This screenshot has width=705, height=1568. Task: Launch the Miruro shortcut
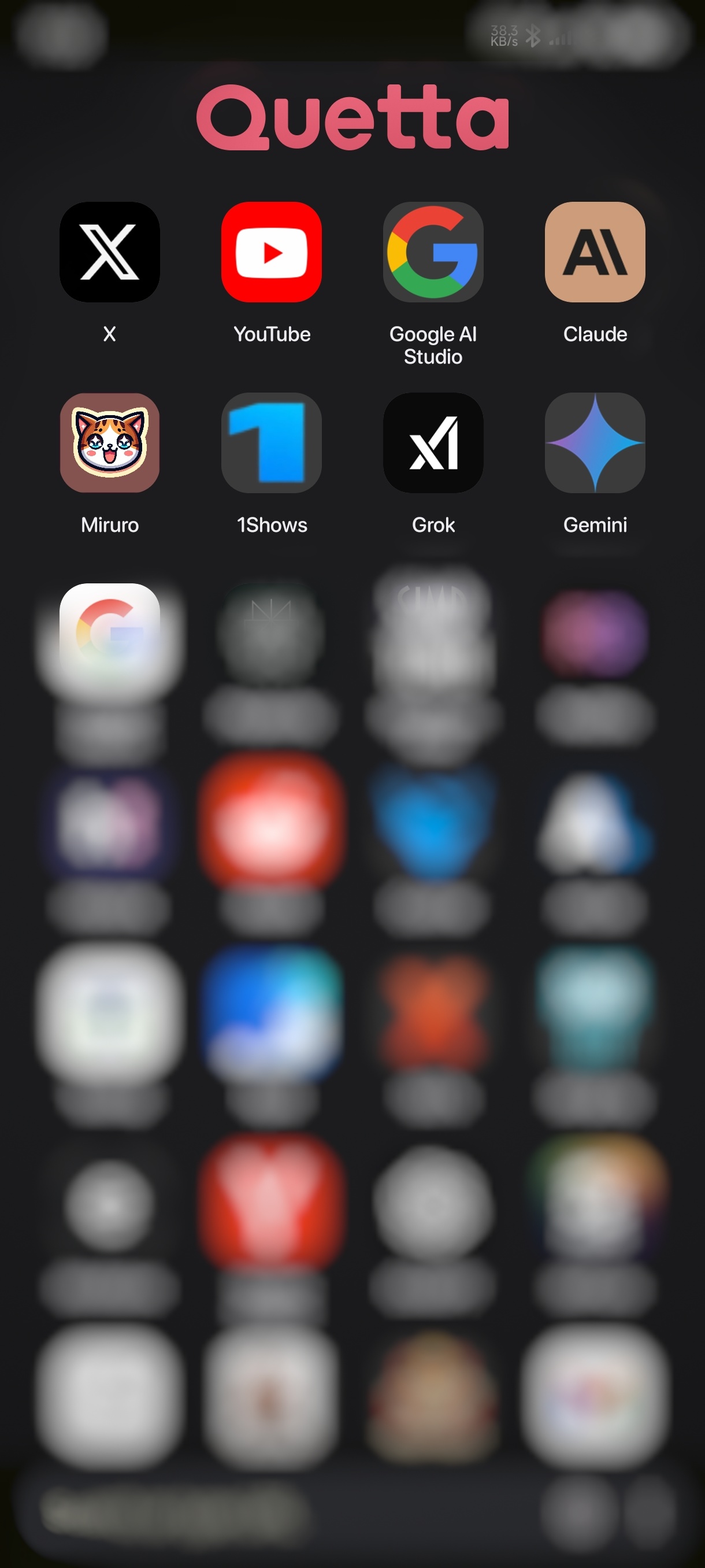(x=109, y=442)
